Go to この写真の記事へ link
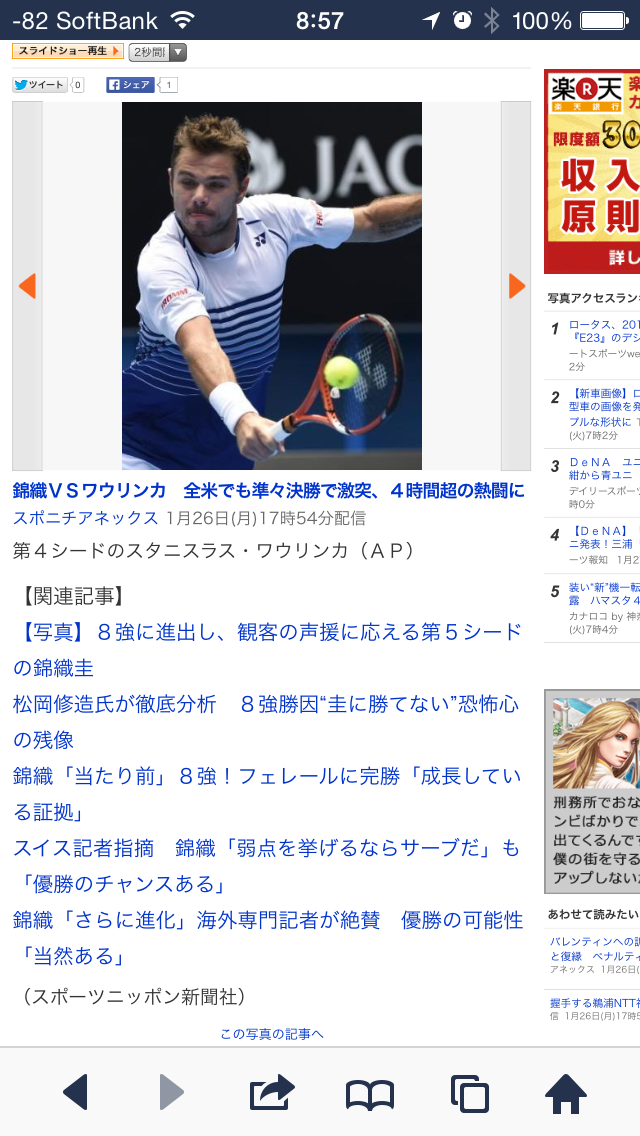 click(x=272, y=1034)
